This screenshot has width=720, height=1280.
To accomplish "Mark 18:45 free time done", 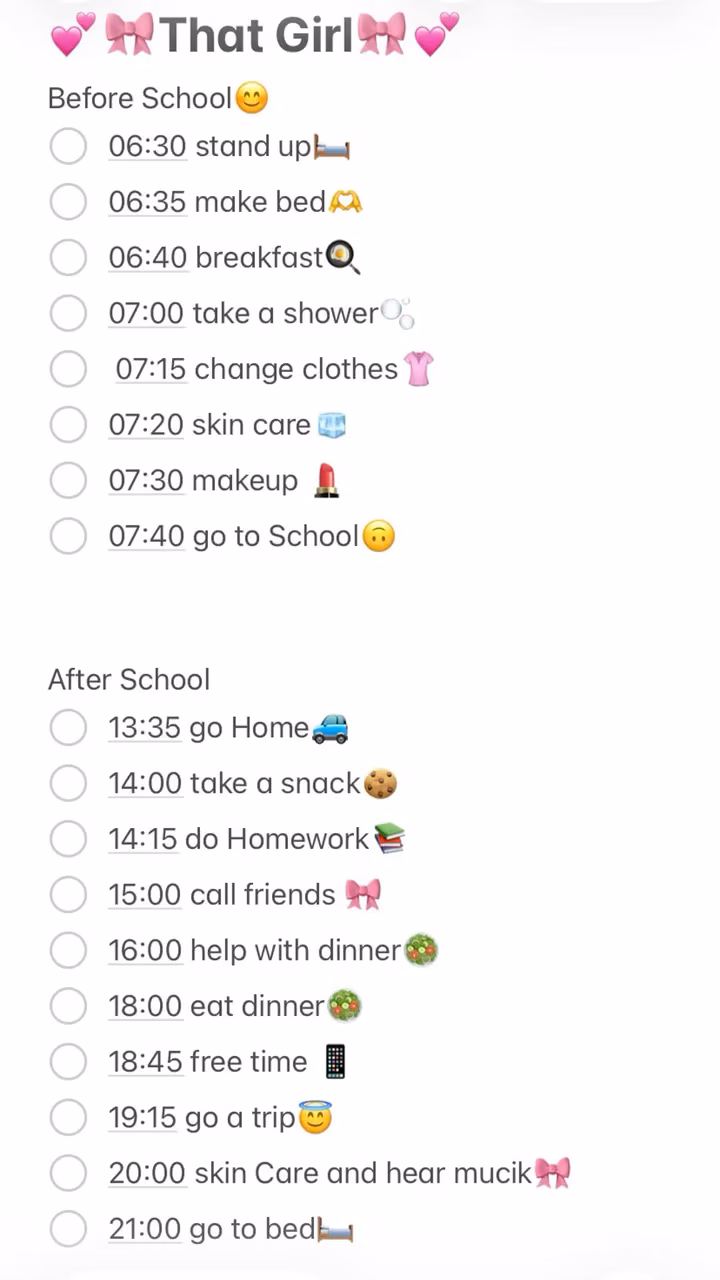I will 68,1061.
